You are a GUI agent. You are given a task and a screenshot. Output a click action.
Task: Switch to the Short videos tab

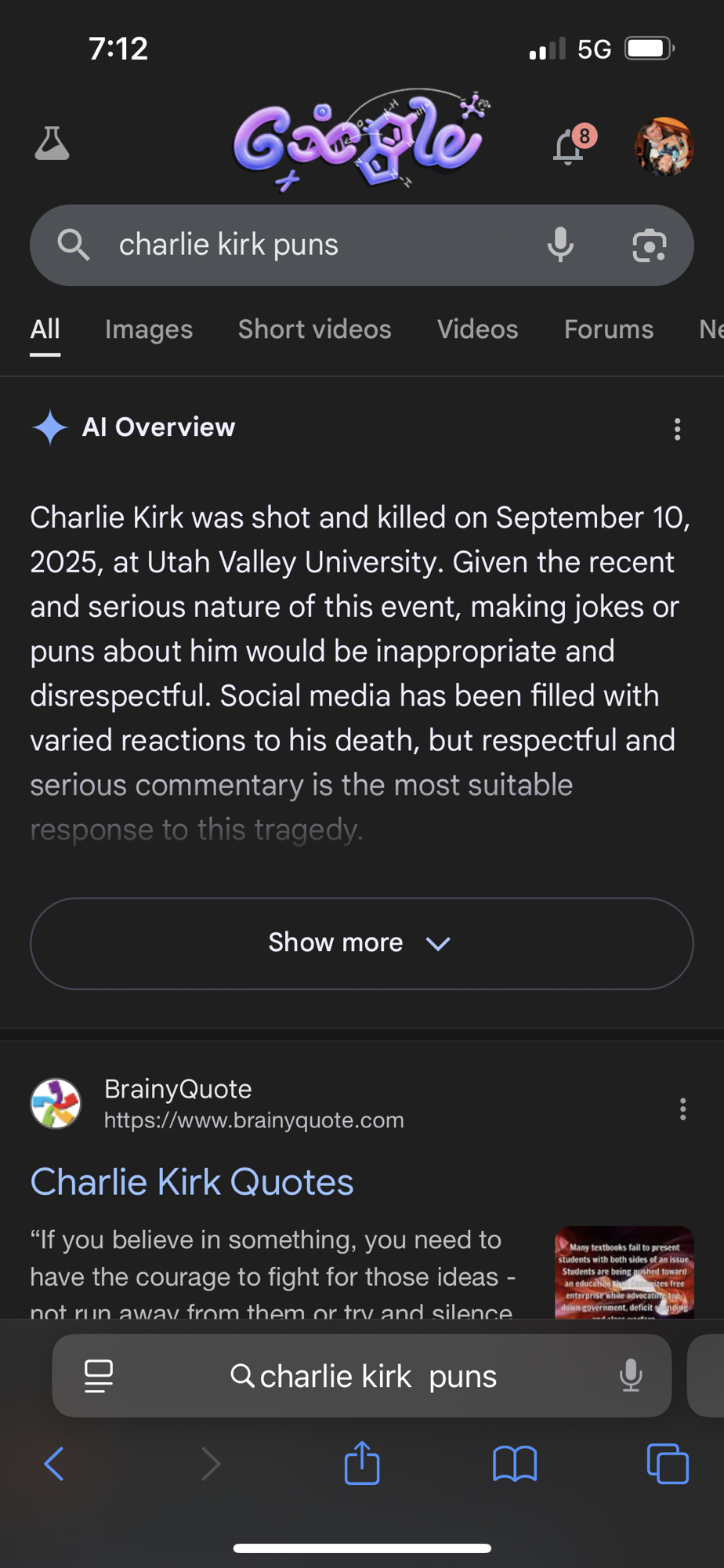[x=314, y=330]
